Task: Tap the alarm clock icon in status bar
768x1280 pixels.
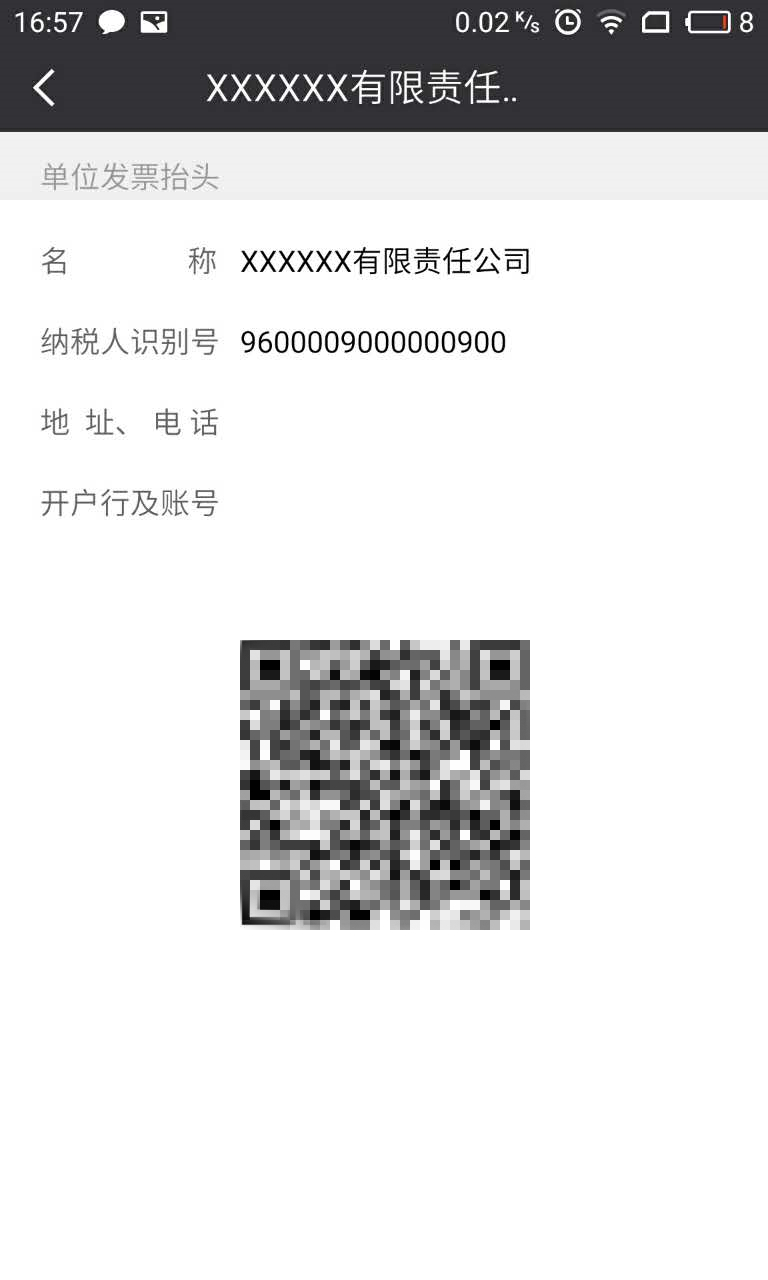Action: (568, 20)
